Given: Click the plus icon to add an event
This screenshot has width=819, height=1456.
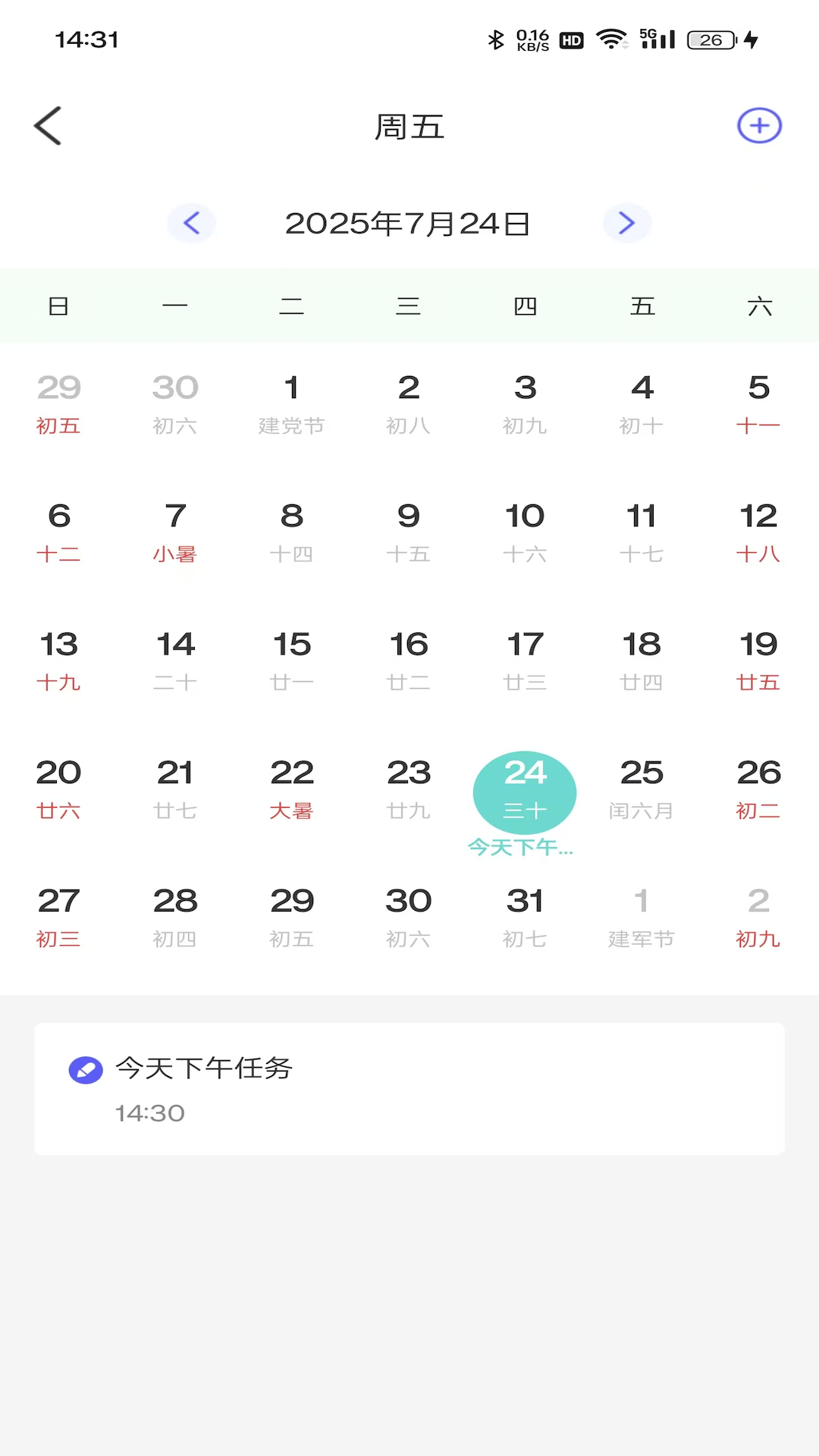Looking at the screenshot, I should [x=759, y=126].
